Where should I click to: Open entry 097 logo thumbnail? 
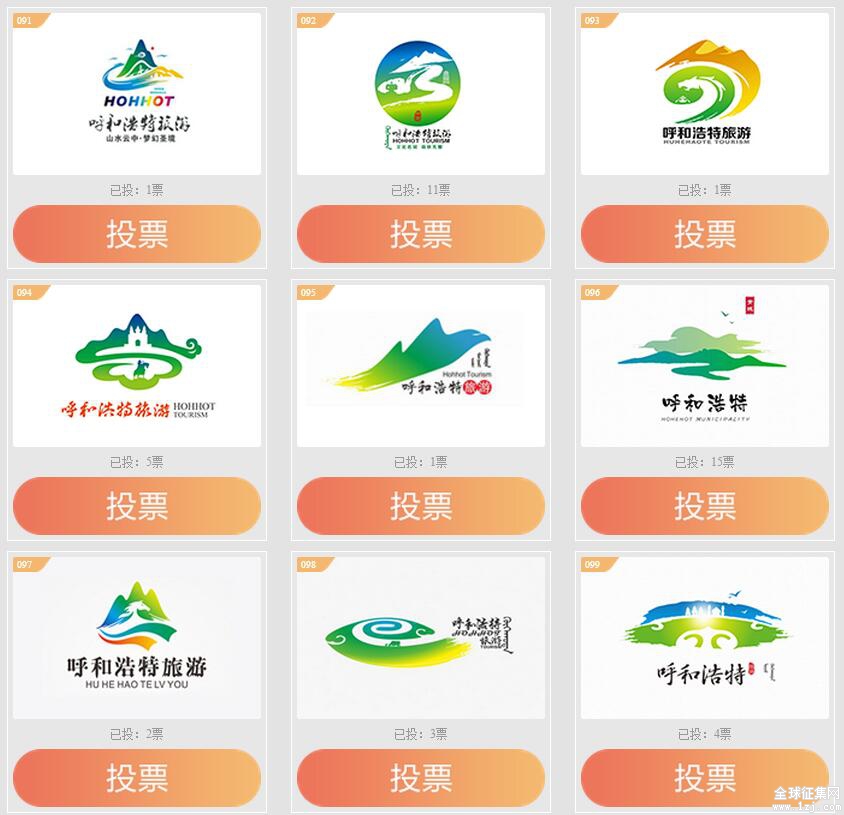(x=137, y=638)
